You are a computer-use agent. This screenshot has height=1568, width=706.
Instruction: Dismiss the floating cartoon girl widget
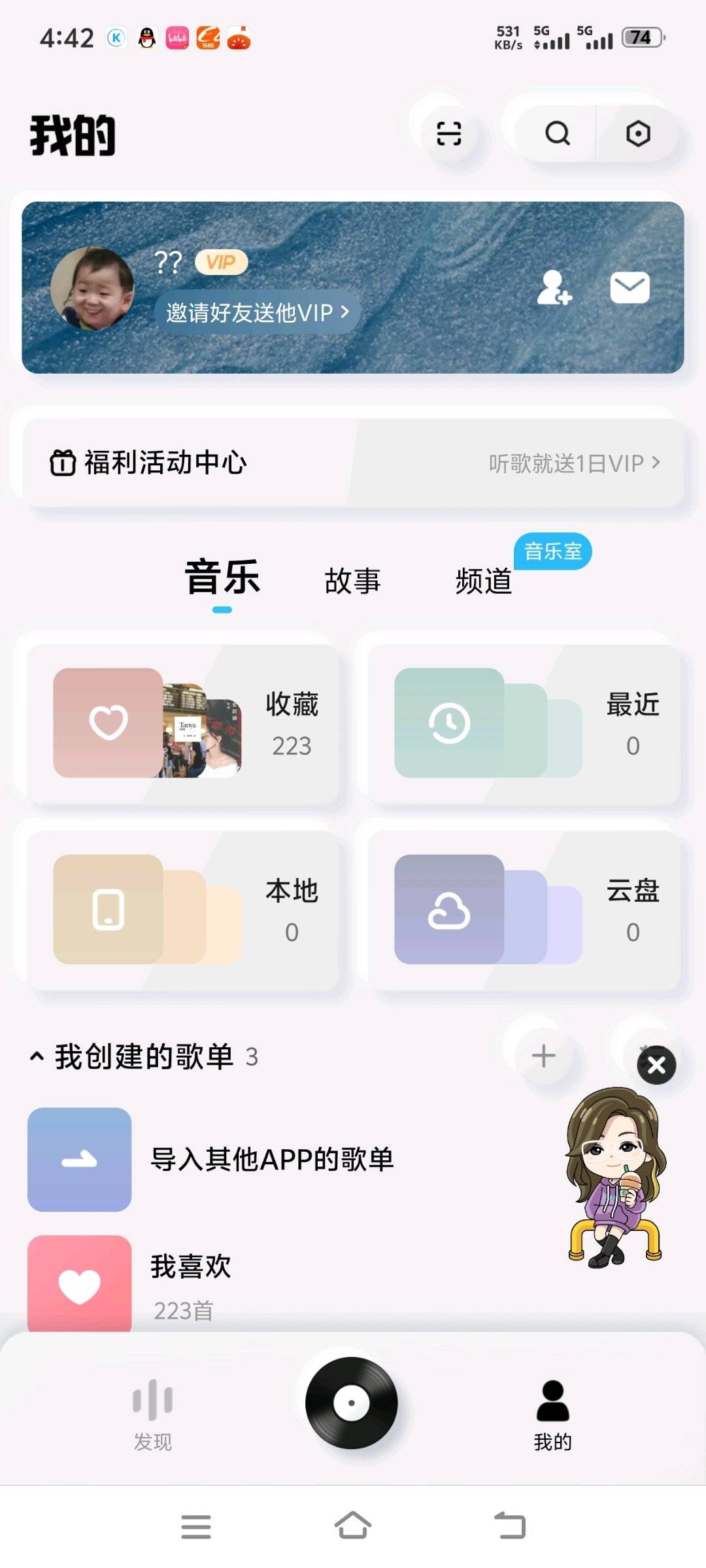[x=656, y=1065]
